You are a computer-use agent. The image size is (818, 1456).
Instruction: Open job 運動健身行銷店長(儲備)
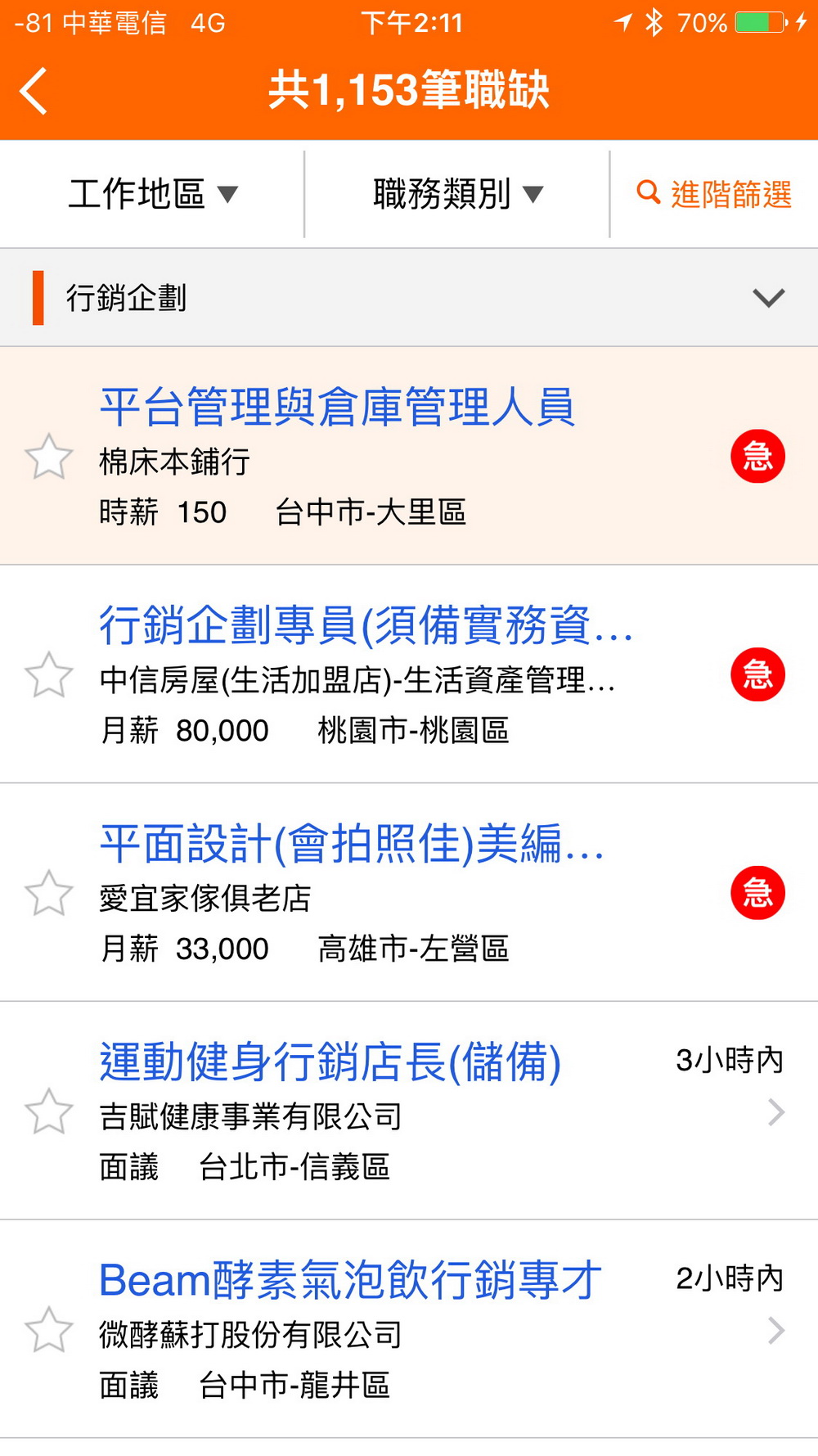click(x=330, y=1062)
